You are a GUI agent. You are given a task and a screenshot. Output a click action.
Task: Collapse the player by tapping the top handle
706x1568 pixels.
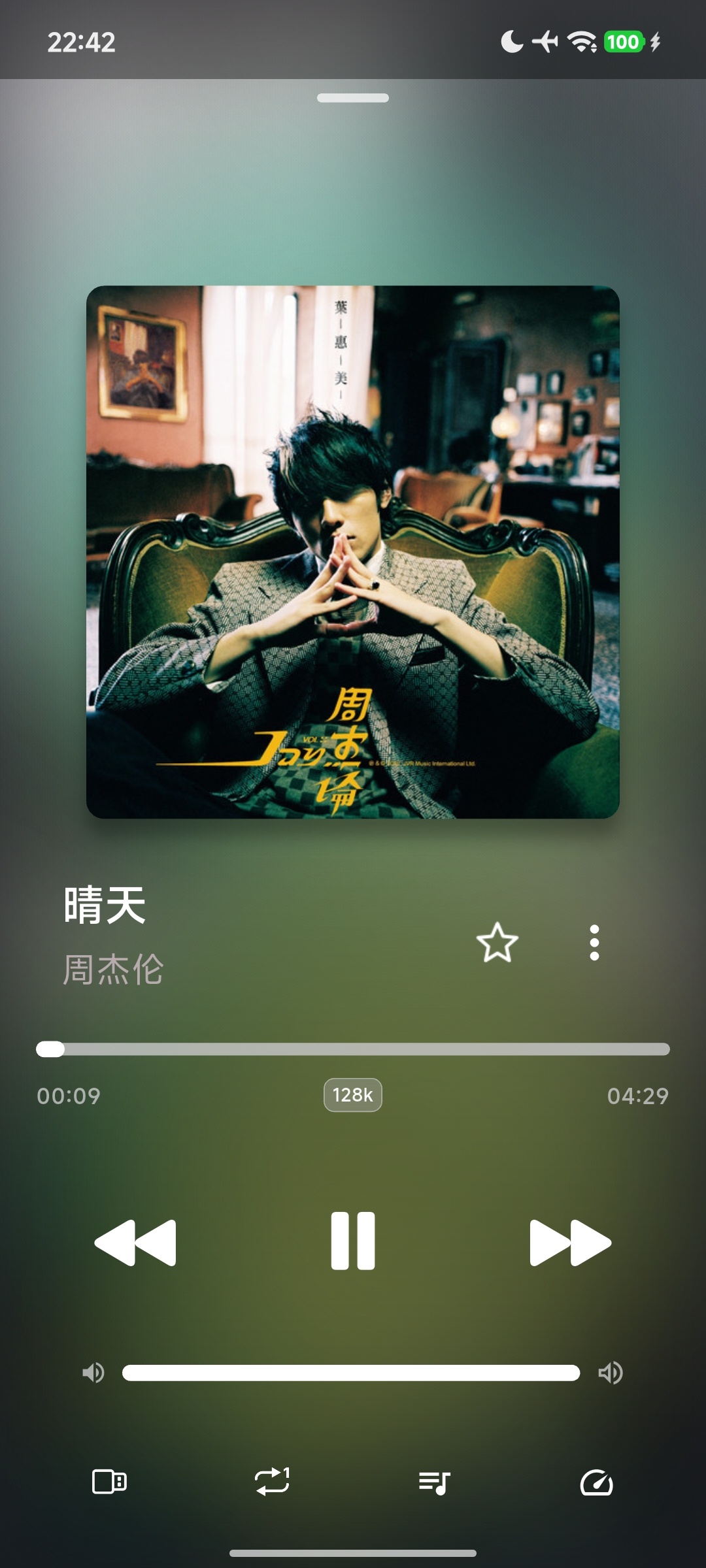[352, 98]
